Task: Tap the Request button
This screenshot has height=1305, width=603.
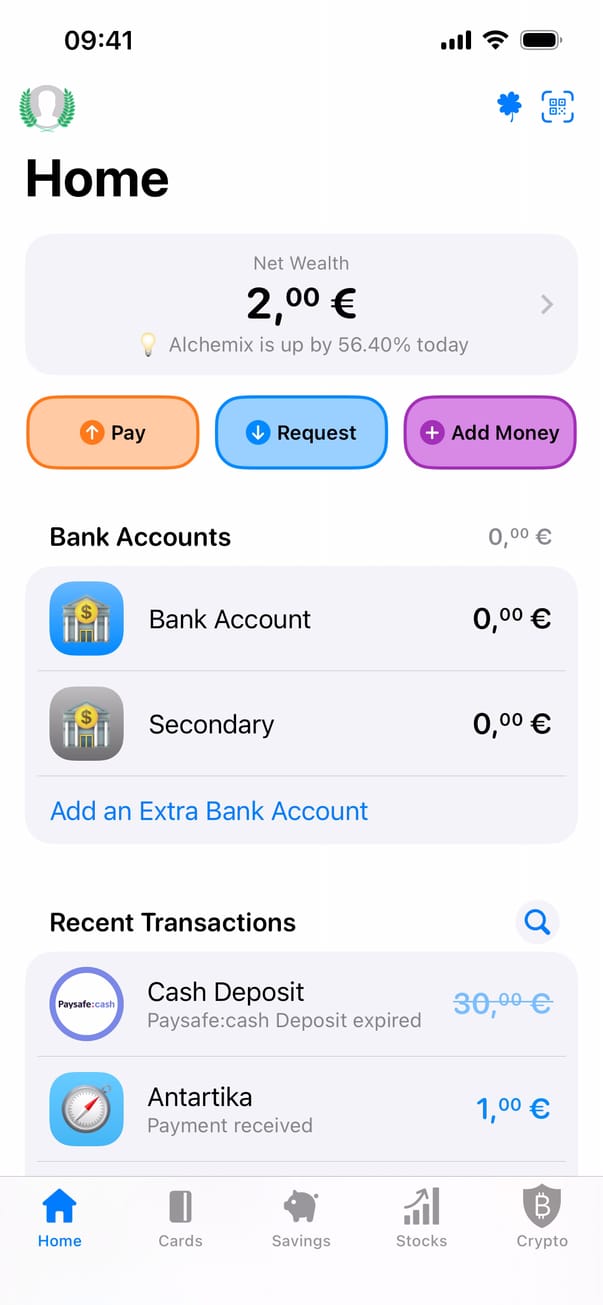Action: pos(301,432)
